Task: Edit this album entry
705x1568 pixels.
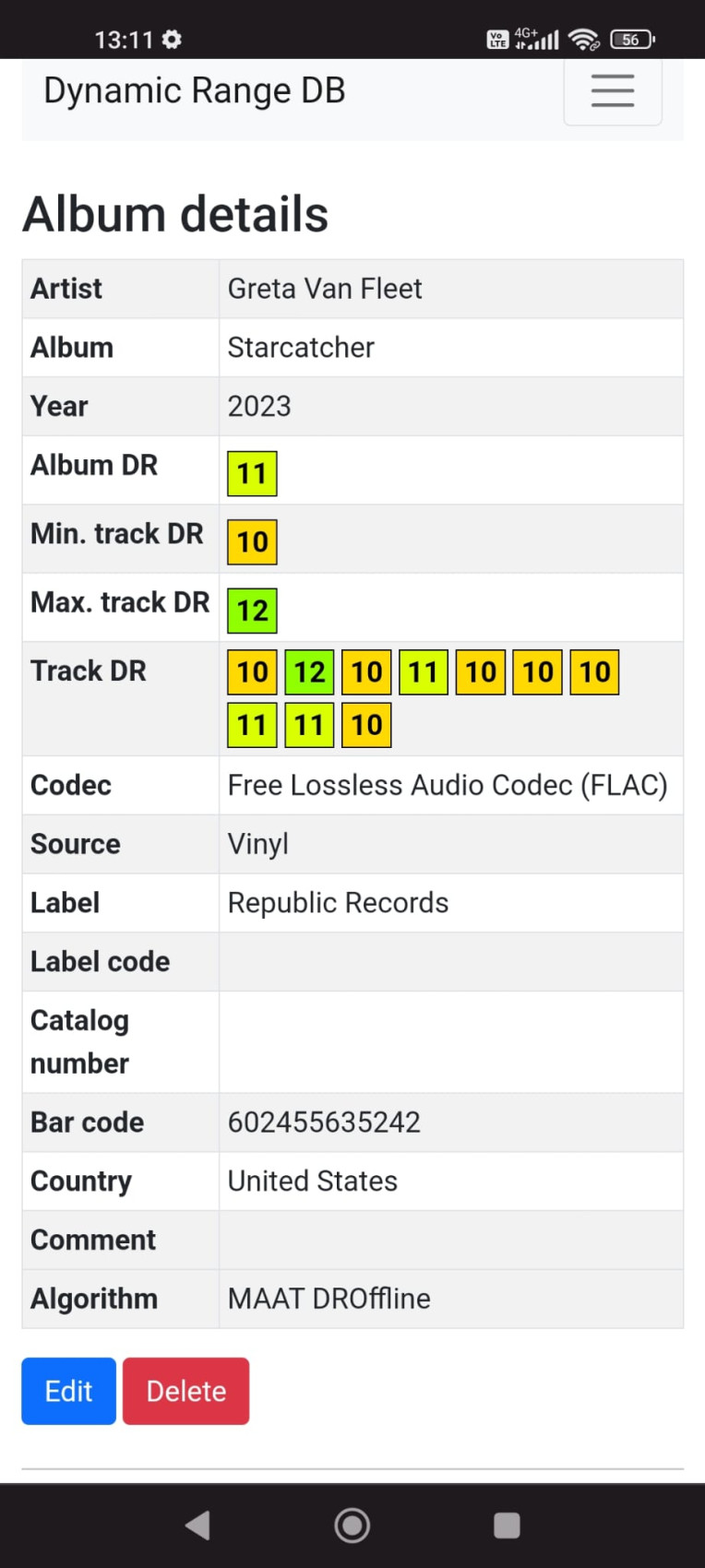Action: (68, 1391)
